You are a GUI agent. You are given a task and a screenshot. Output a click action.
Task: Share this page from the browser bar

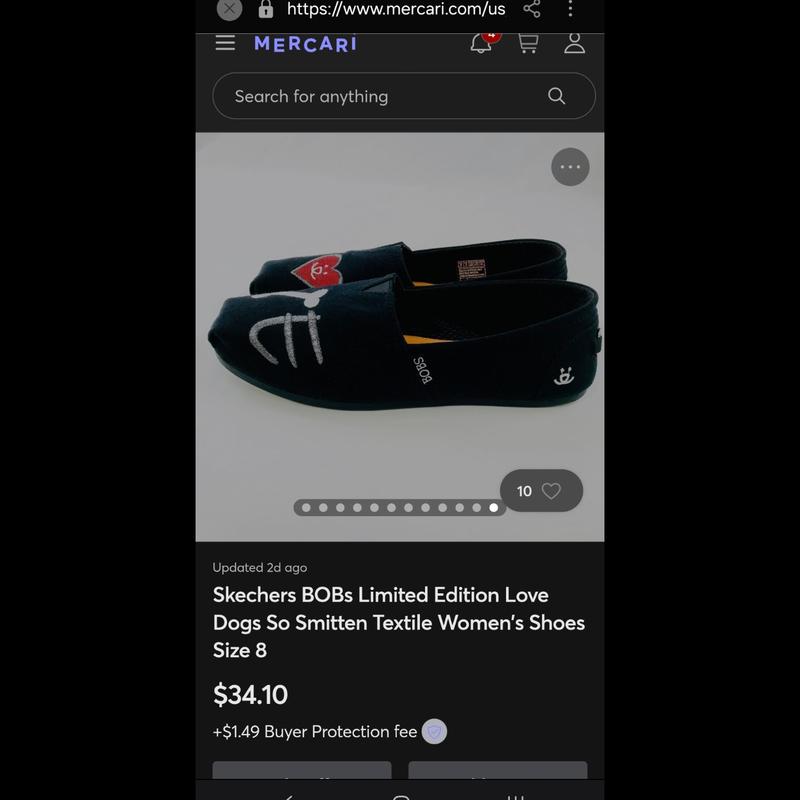(x=532, y=9)
